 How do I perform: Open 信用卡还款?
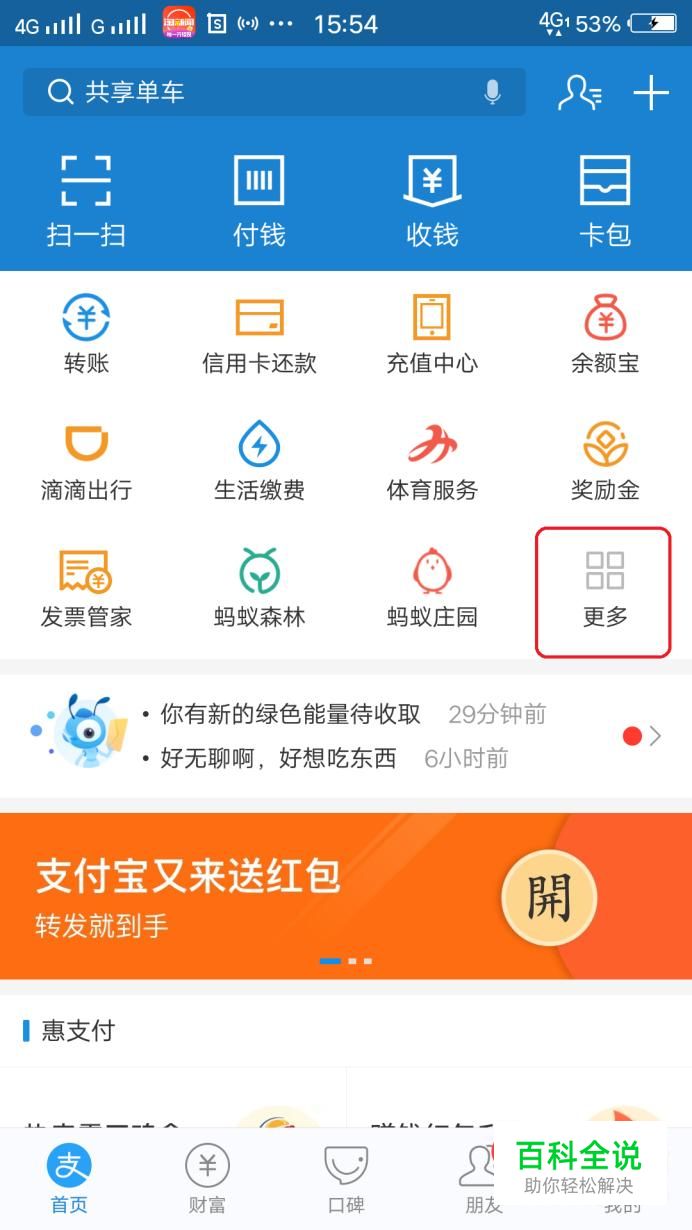click(x=259, y=335)
